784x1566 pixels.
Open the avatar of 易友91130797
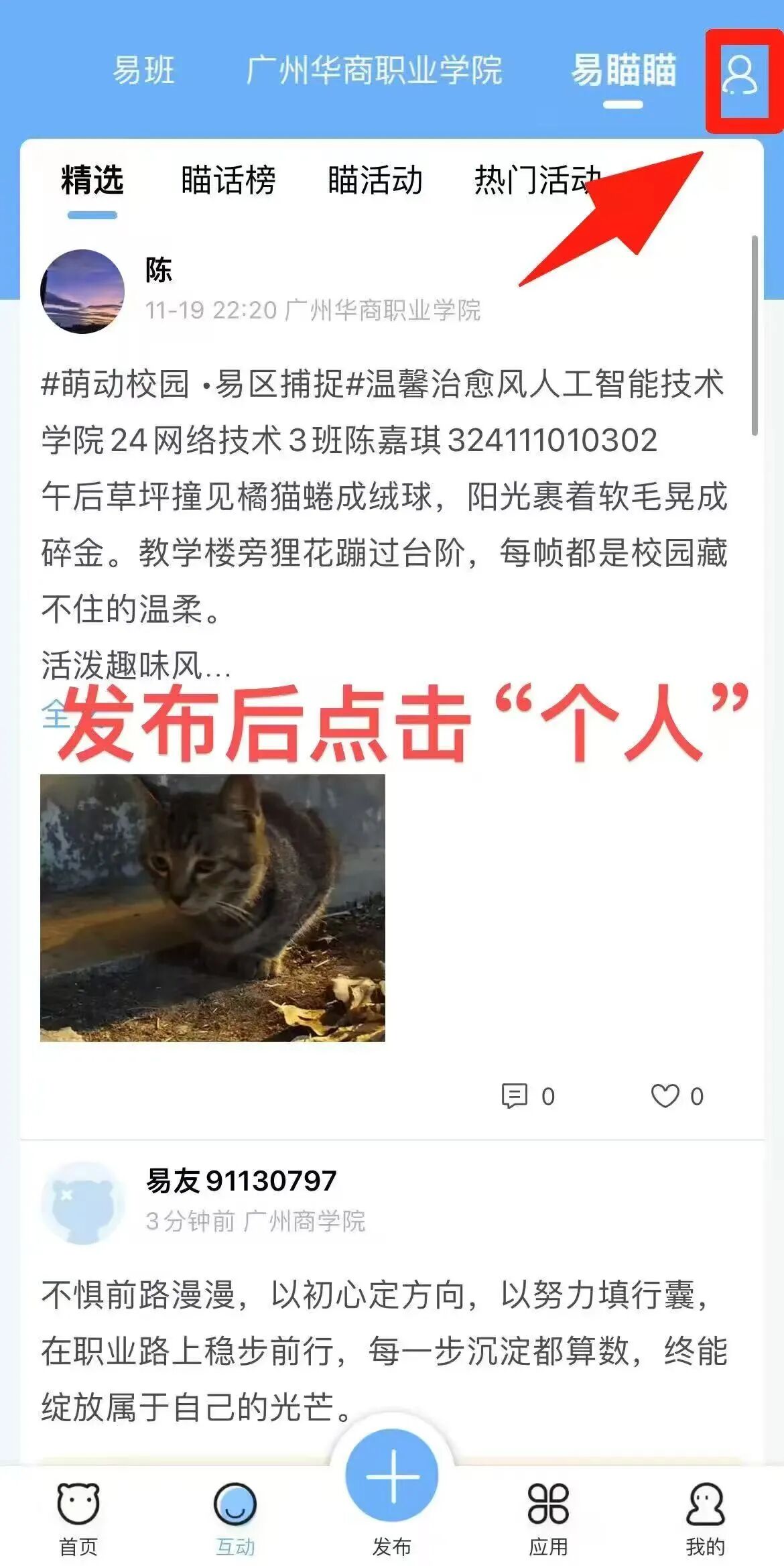pos(82,1203)
